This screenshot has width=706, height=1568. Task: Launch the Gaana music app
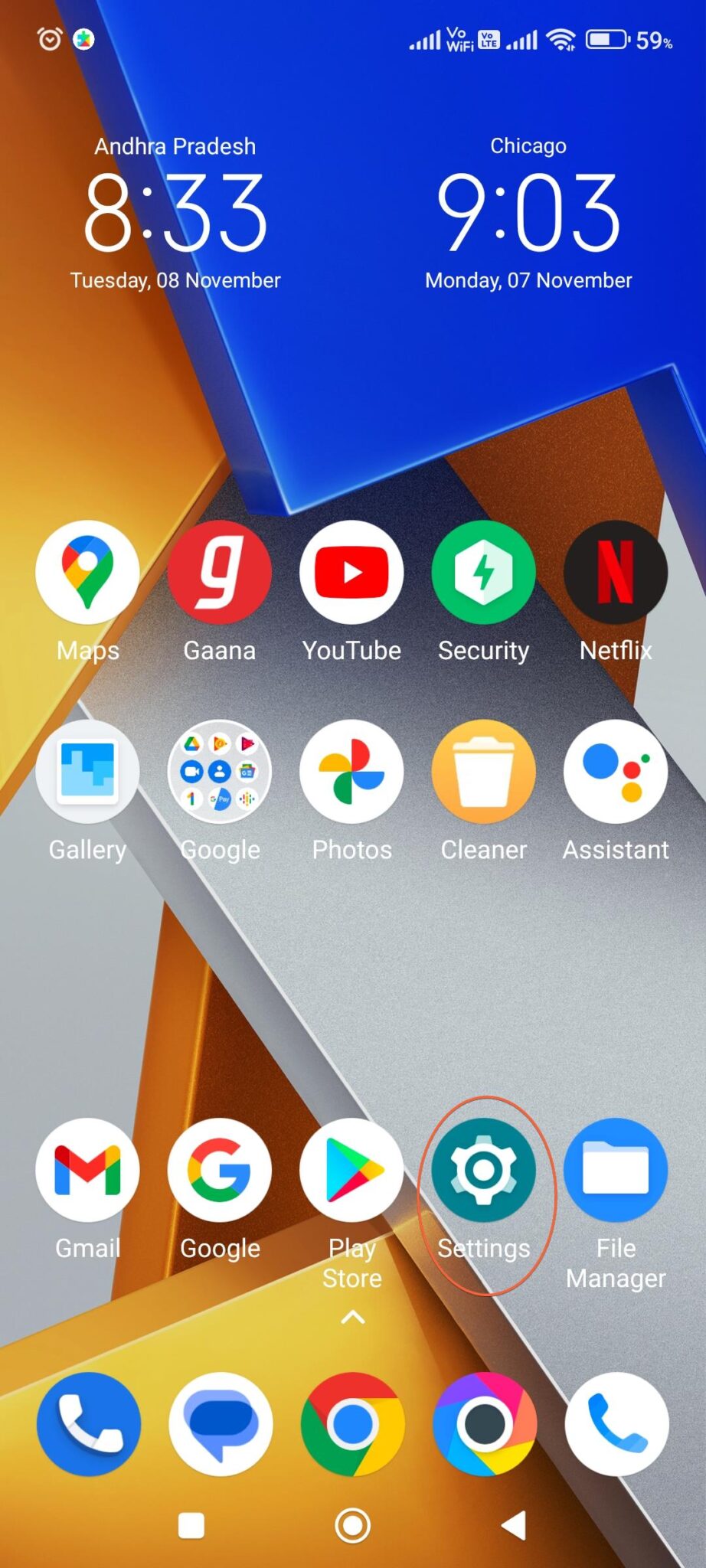220,571
